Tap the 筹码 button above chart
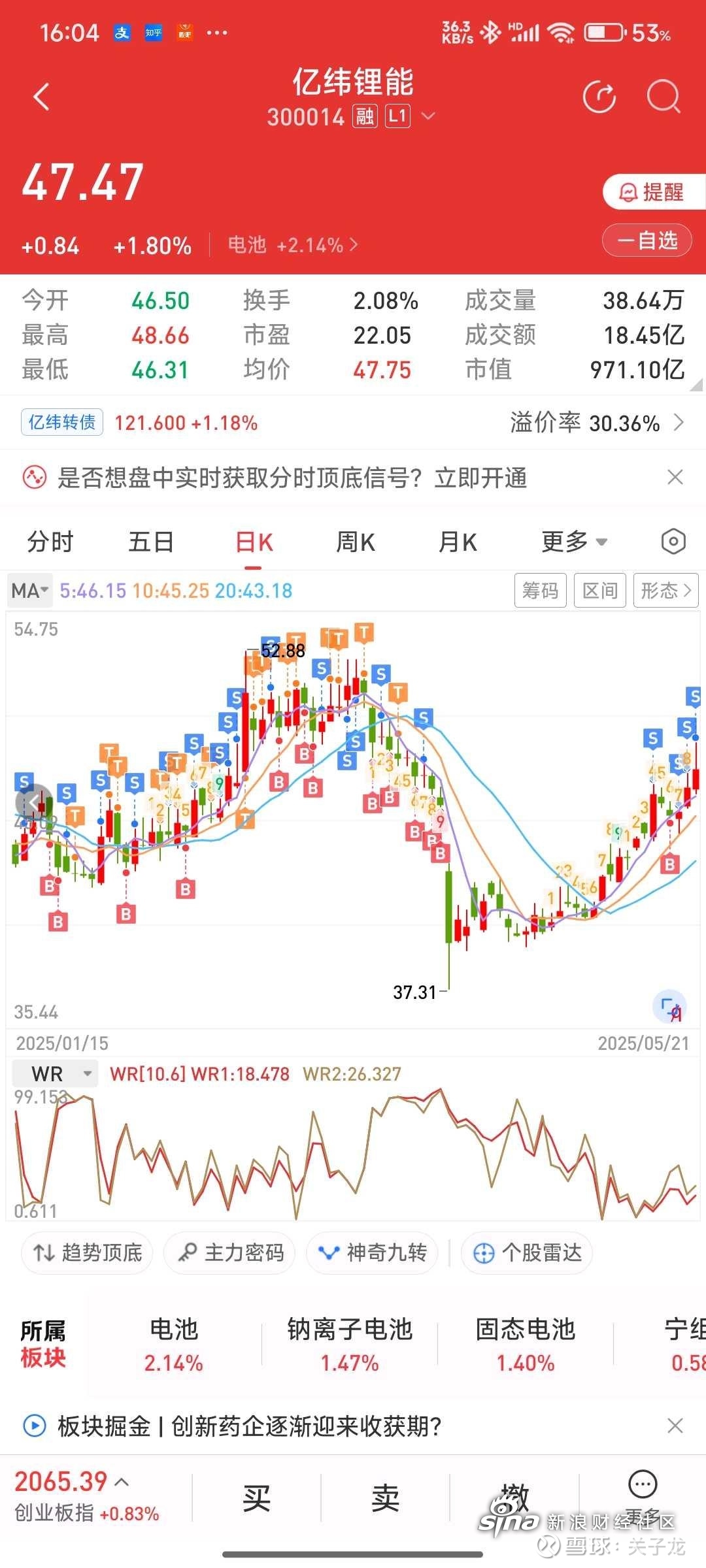Screen dimensions: 706x1568 coord(540,591)
